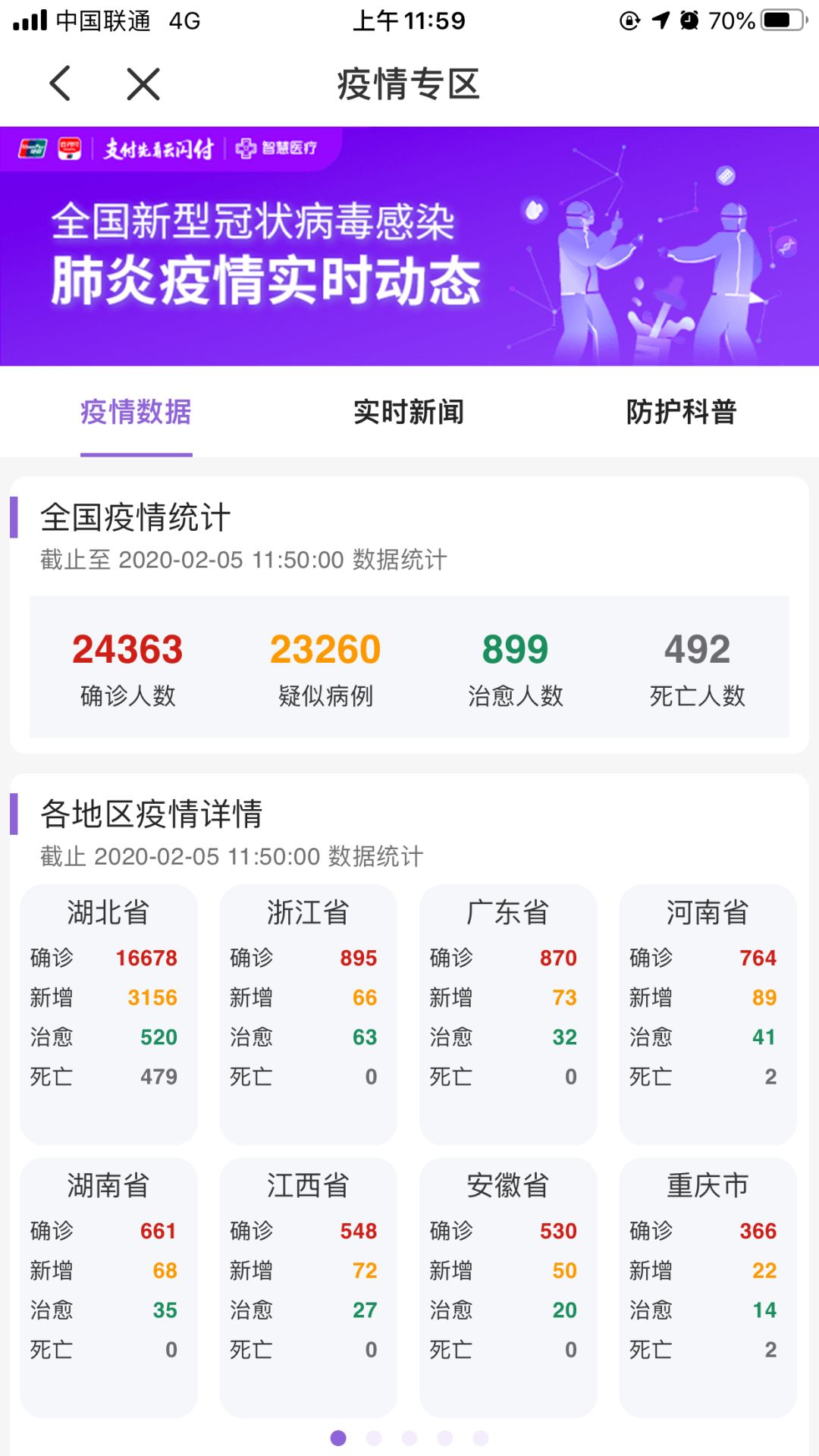
Task: Open the 重庆市 epidemic card
Action: (x=708, y=1286)
